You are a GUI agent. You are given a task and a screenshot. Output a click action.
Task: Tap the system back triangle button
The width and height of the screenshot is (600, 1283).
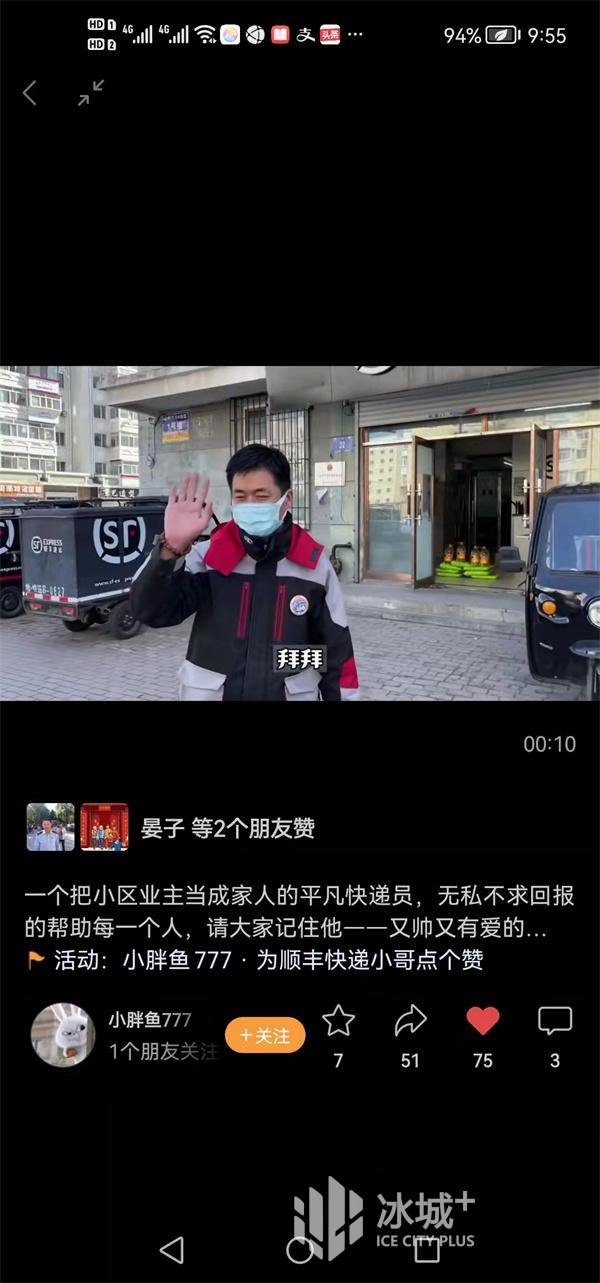coord(172,1249)
